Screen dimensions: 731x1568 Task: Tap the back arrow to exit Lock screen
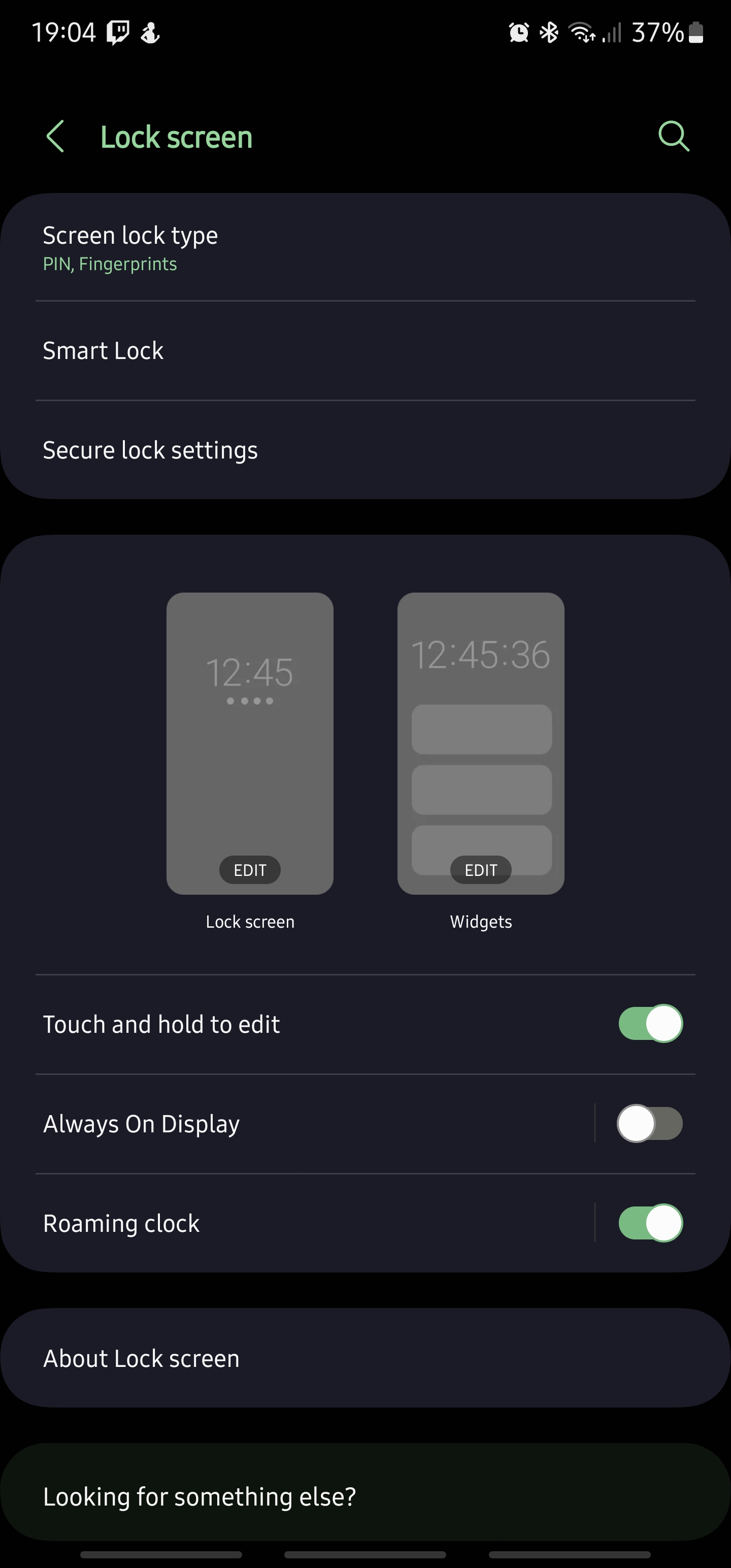(x=55, y=136)
